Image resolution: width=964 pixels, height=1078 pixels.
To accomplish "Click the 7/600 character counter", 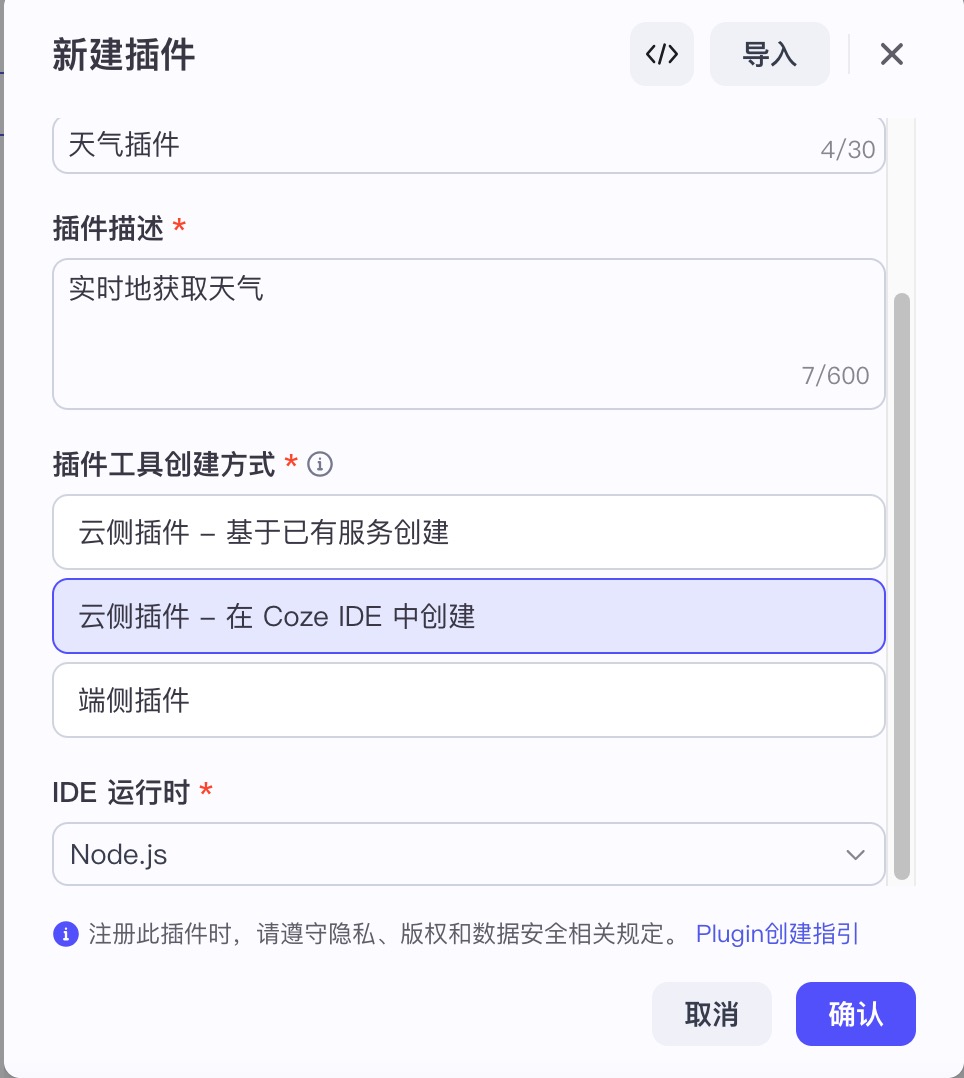I will pos(836,375).
